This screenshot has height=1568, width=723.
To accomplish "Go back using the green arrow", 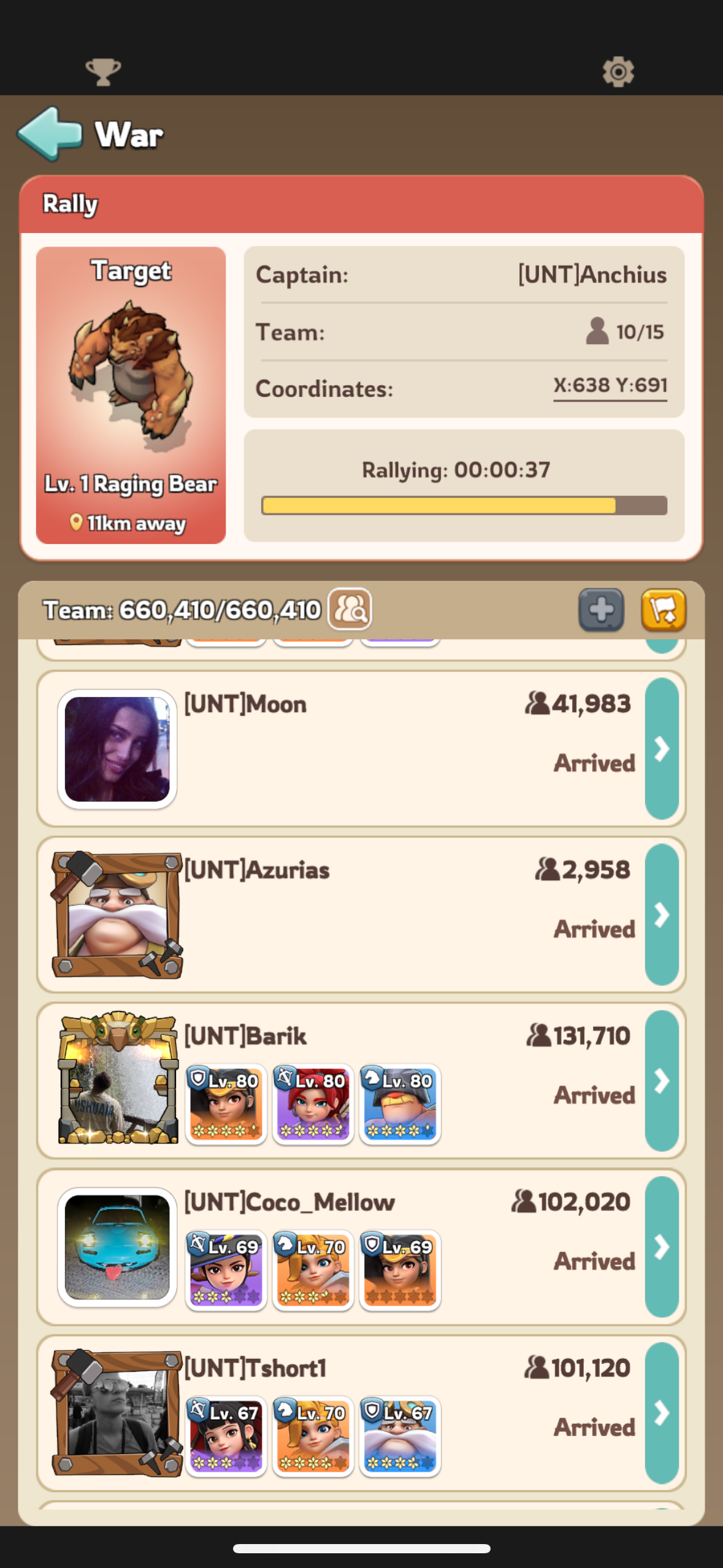I will pos(50,134).
